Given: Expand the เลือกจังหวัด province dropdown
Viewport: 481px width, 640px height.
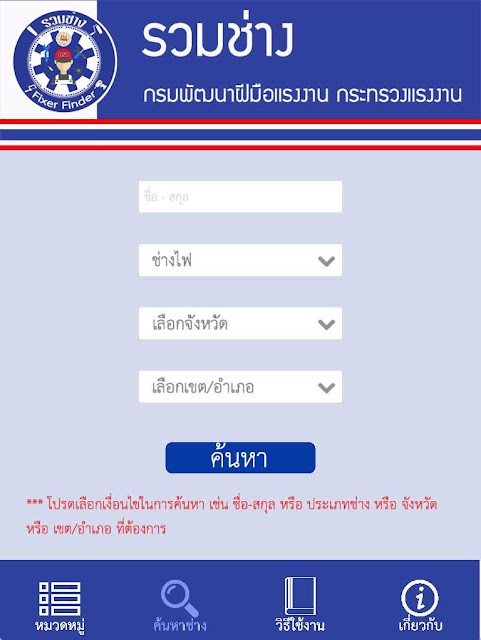Looking at the screenshot, I should [240, 323].
